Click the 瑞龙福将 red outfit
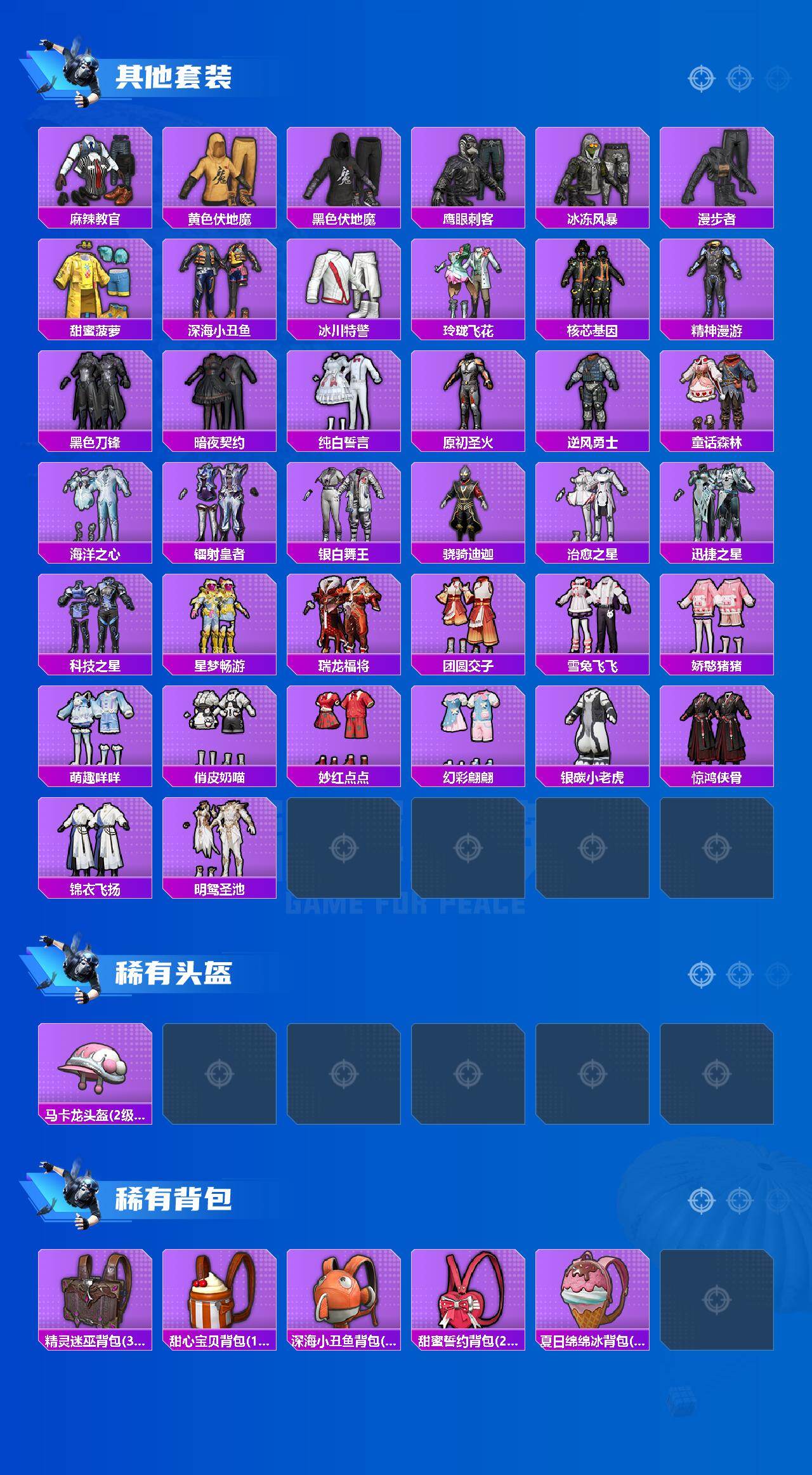 click(344, 619)
